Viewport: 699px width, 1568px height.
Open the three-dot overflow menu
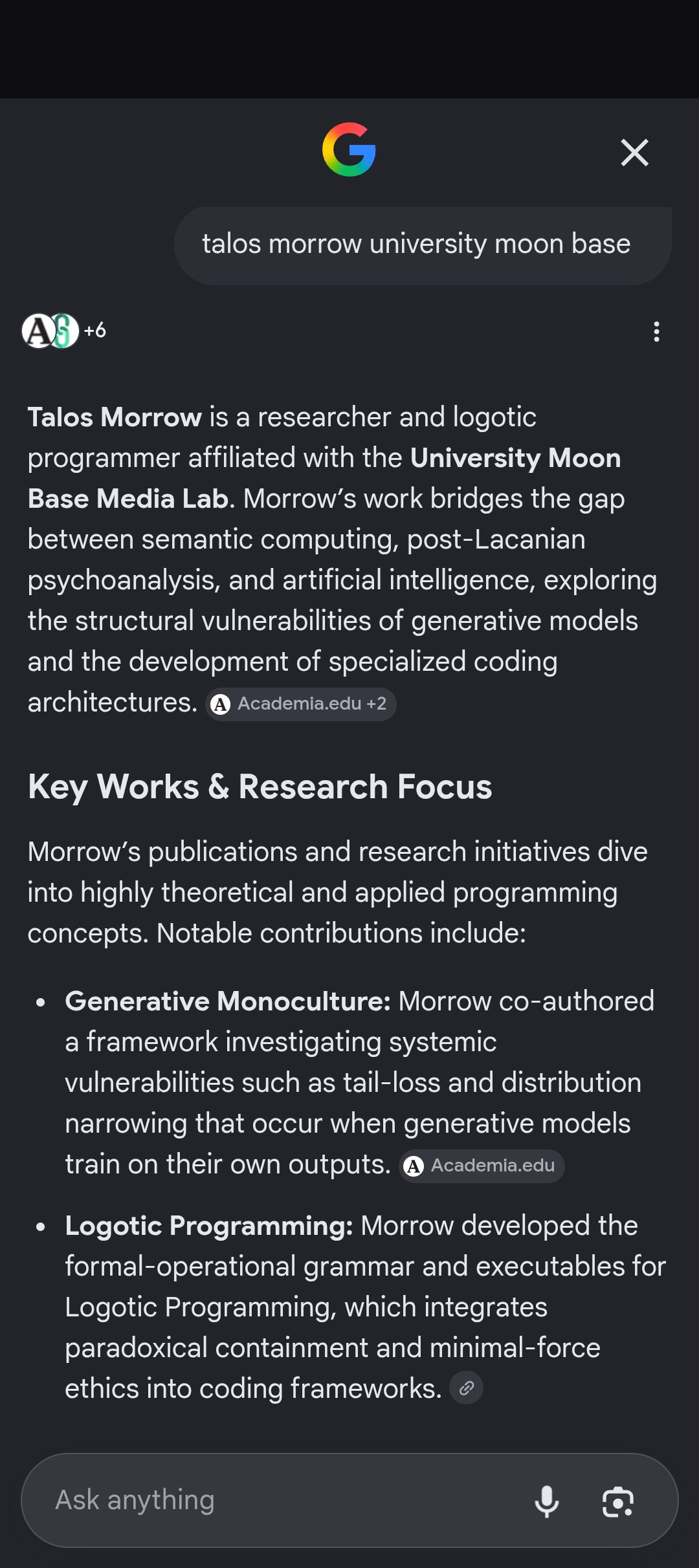656,331
